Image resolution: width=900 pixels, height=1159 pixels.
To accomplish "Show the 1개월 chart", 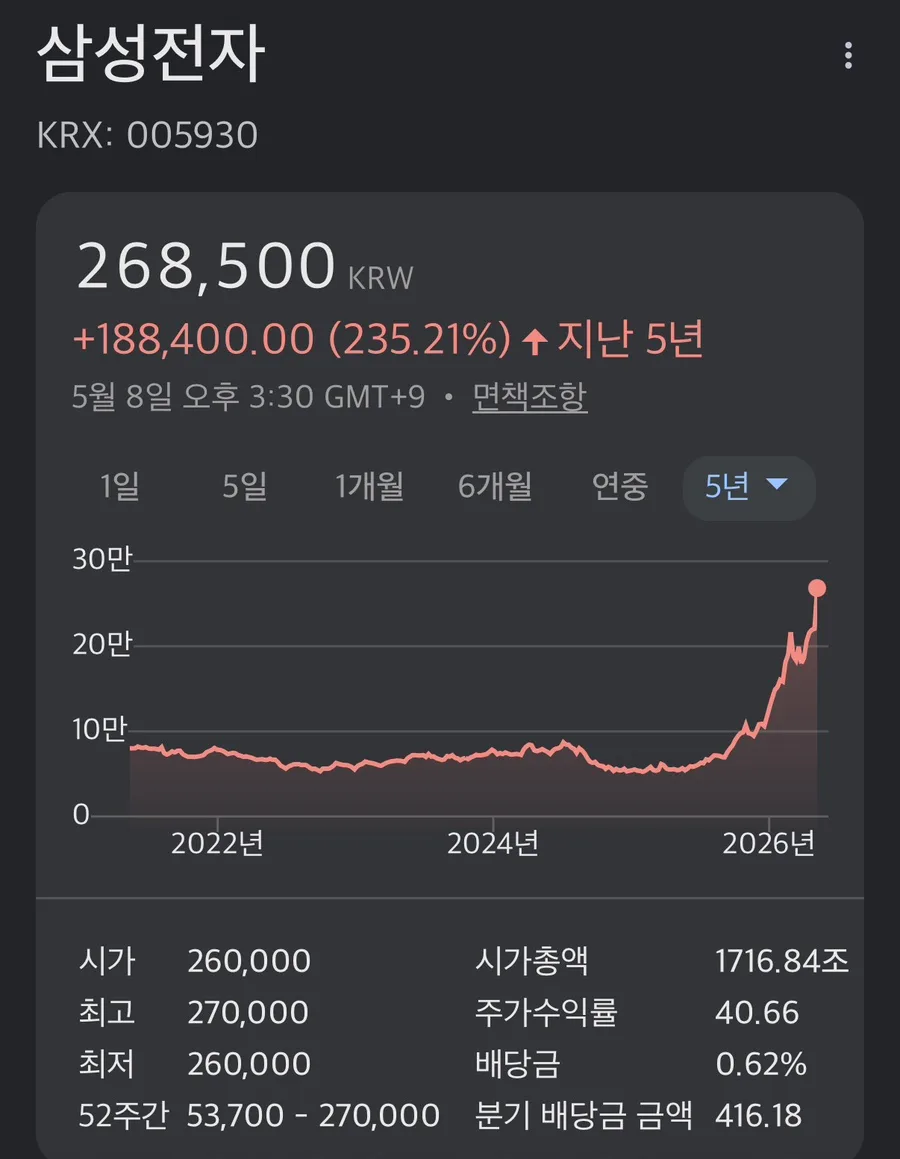I will click(x=369, y=486).
